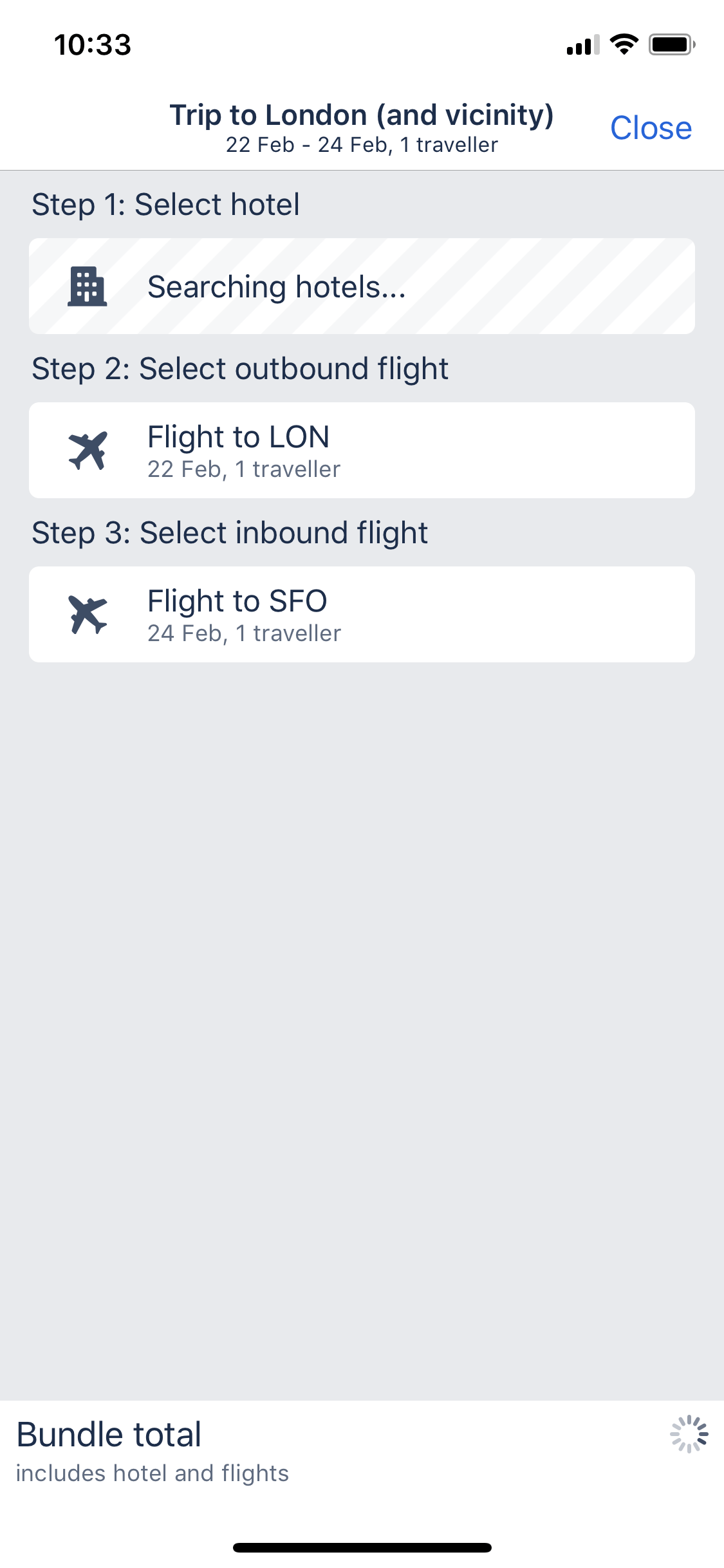Close the London trip overview
Screen dimensions: 724x1568
651,128
